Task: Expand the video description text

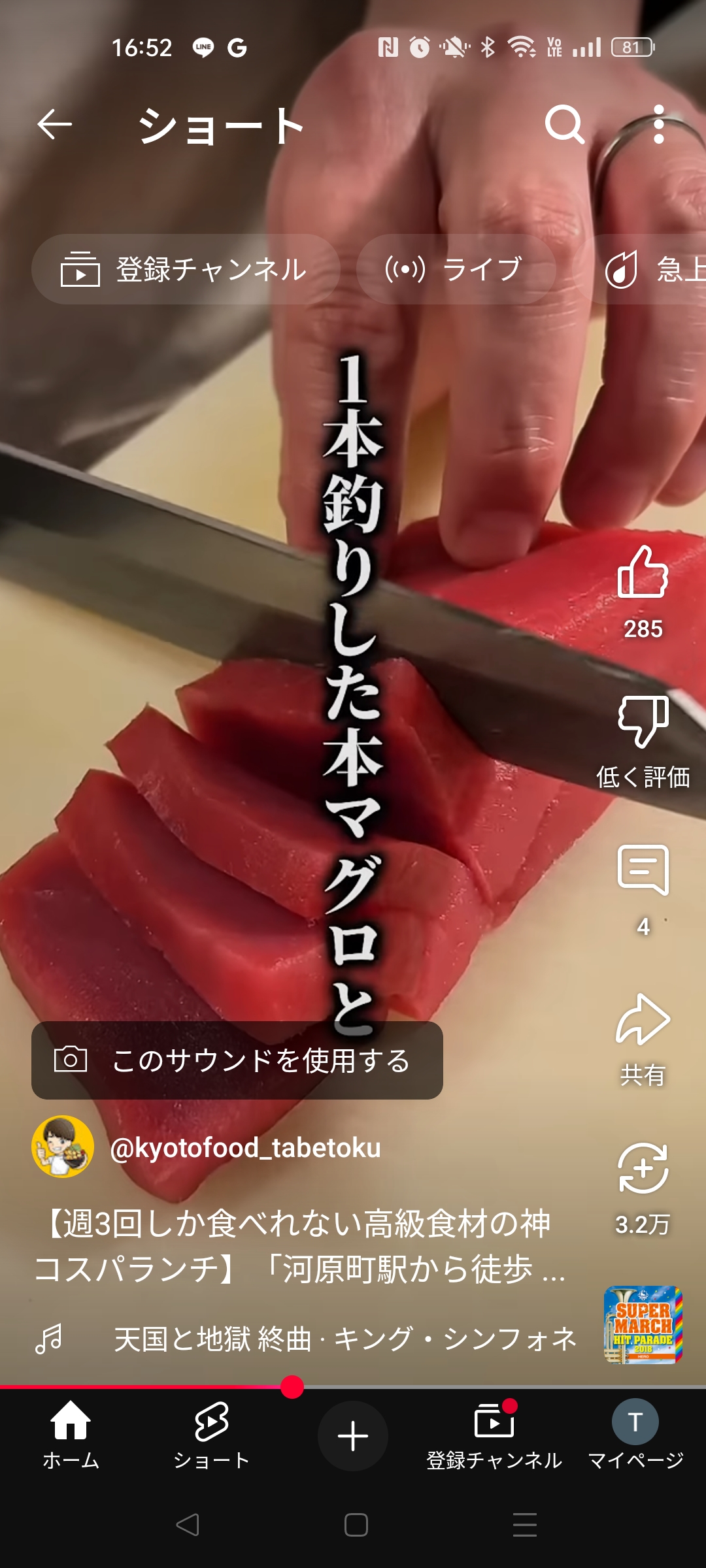Action: point(299,1246)
